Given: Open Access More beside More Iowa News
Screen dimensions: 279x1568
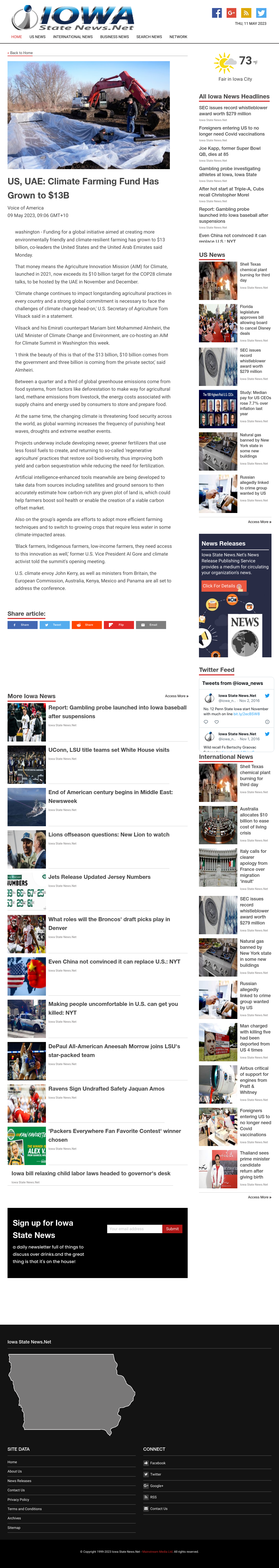Looking at the screenshot, I should pos(177,696).
